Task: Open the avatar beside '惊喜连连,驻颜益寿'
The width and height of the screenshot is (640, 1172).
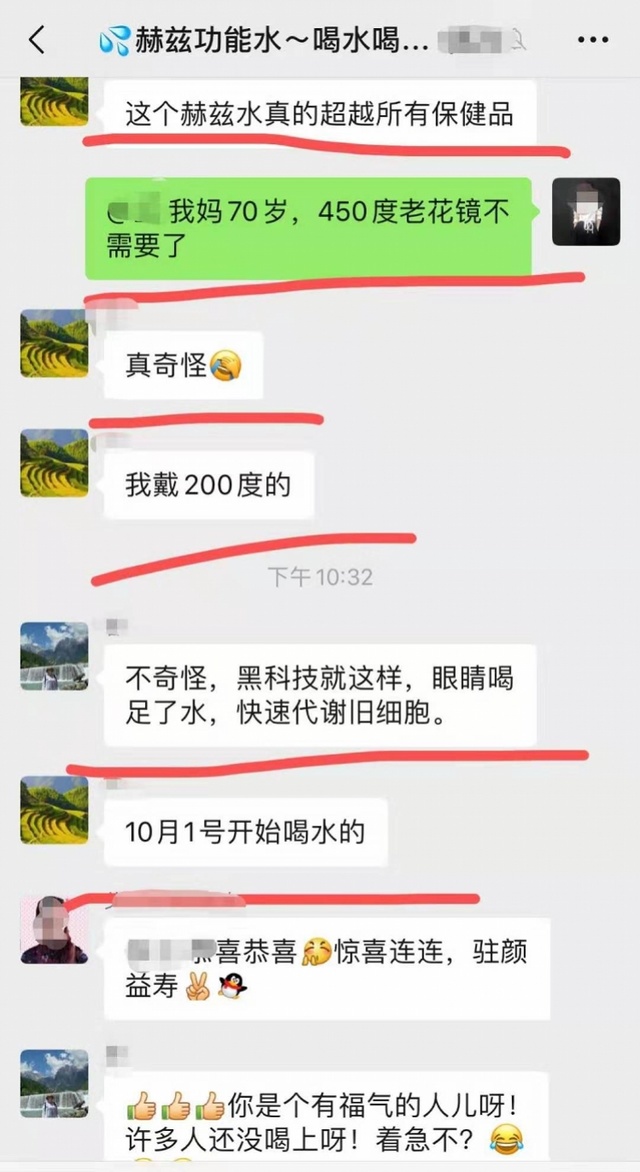Action: point(54,930)
